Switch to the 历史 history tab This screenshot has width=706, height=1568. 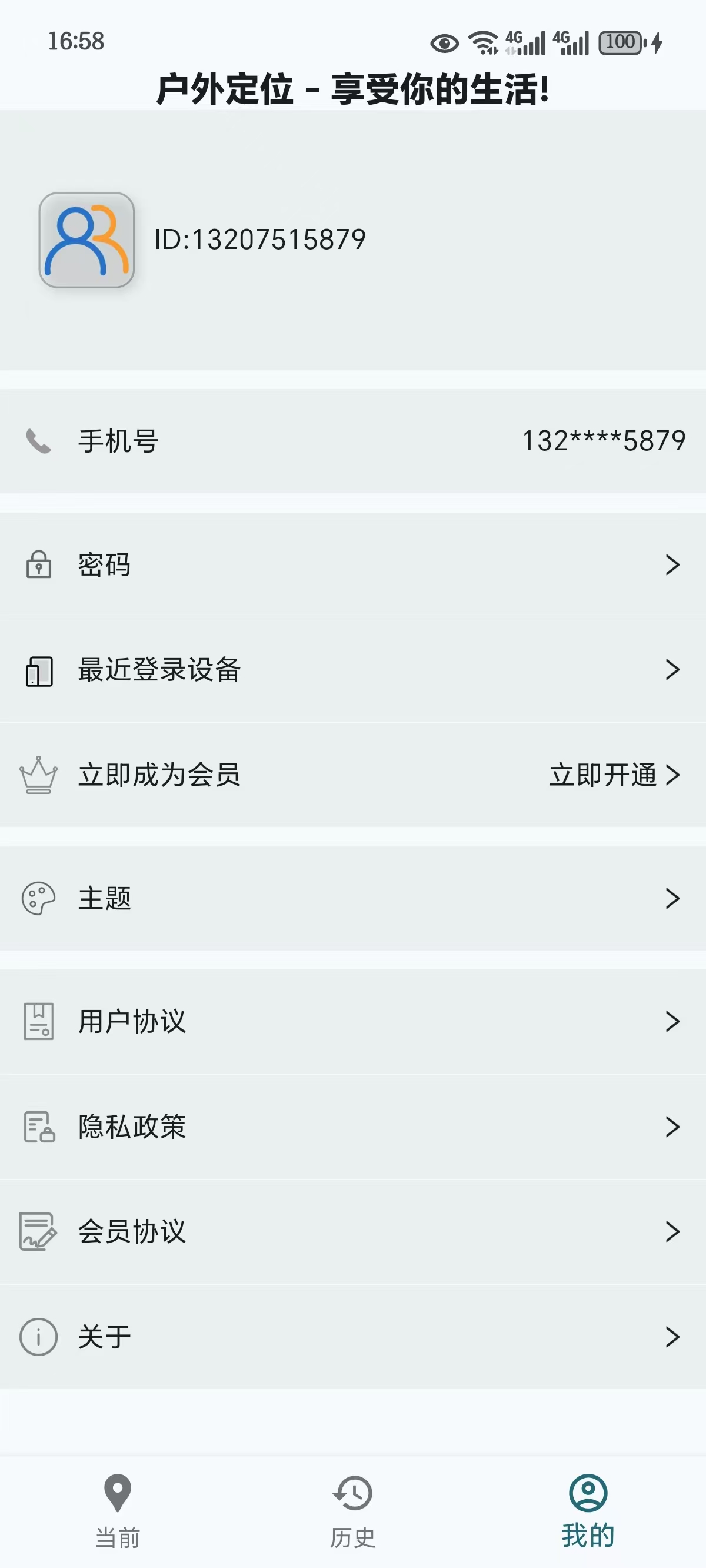(352, 1510)
